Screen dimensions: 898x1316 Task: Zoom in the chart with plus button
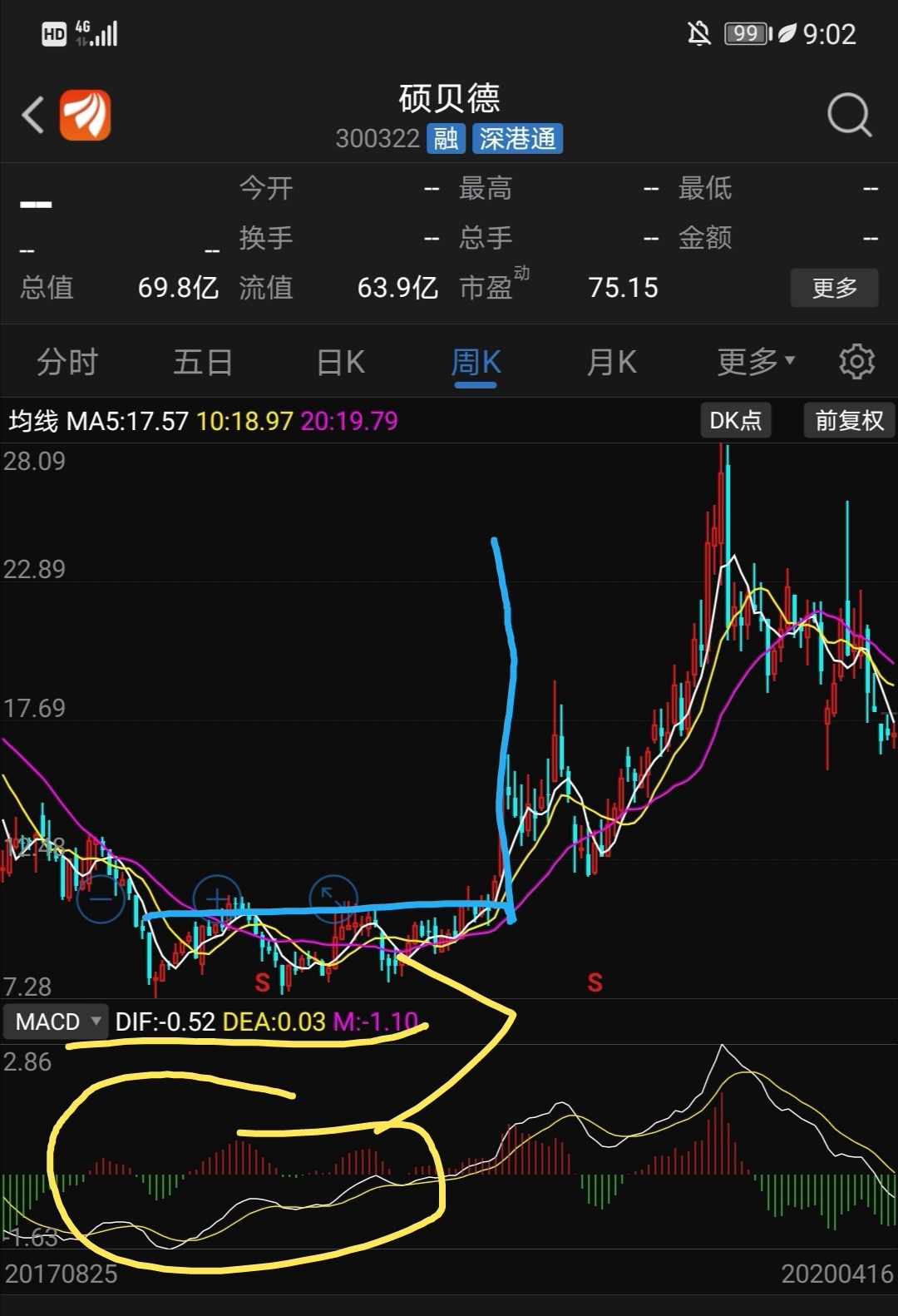coord(217,899)
